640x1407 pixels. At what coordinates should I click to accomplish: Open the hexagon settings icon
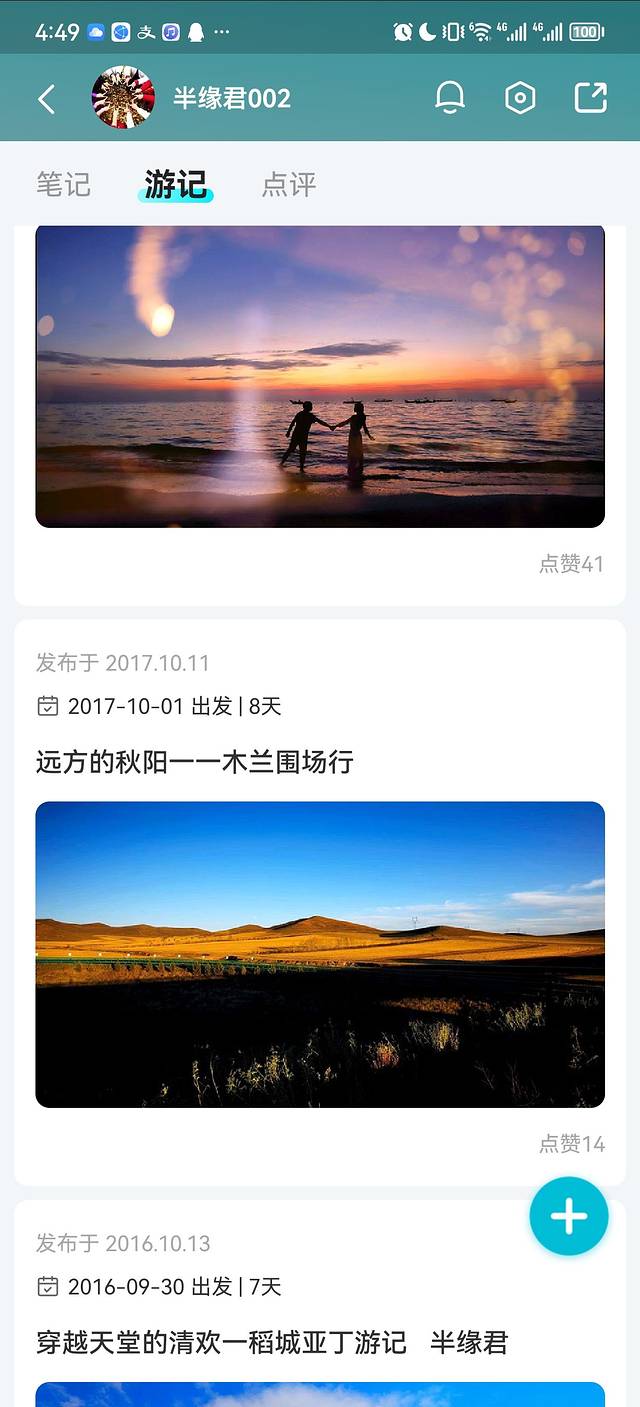coord(520,97)
